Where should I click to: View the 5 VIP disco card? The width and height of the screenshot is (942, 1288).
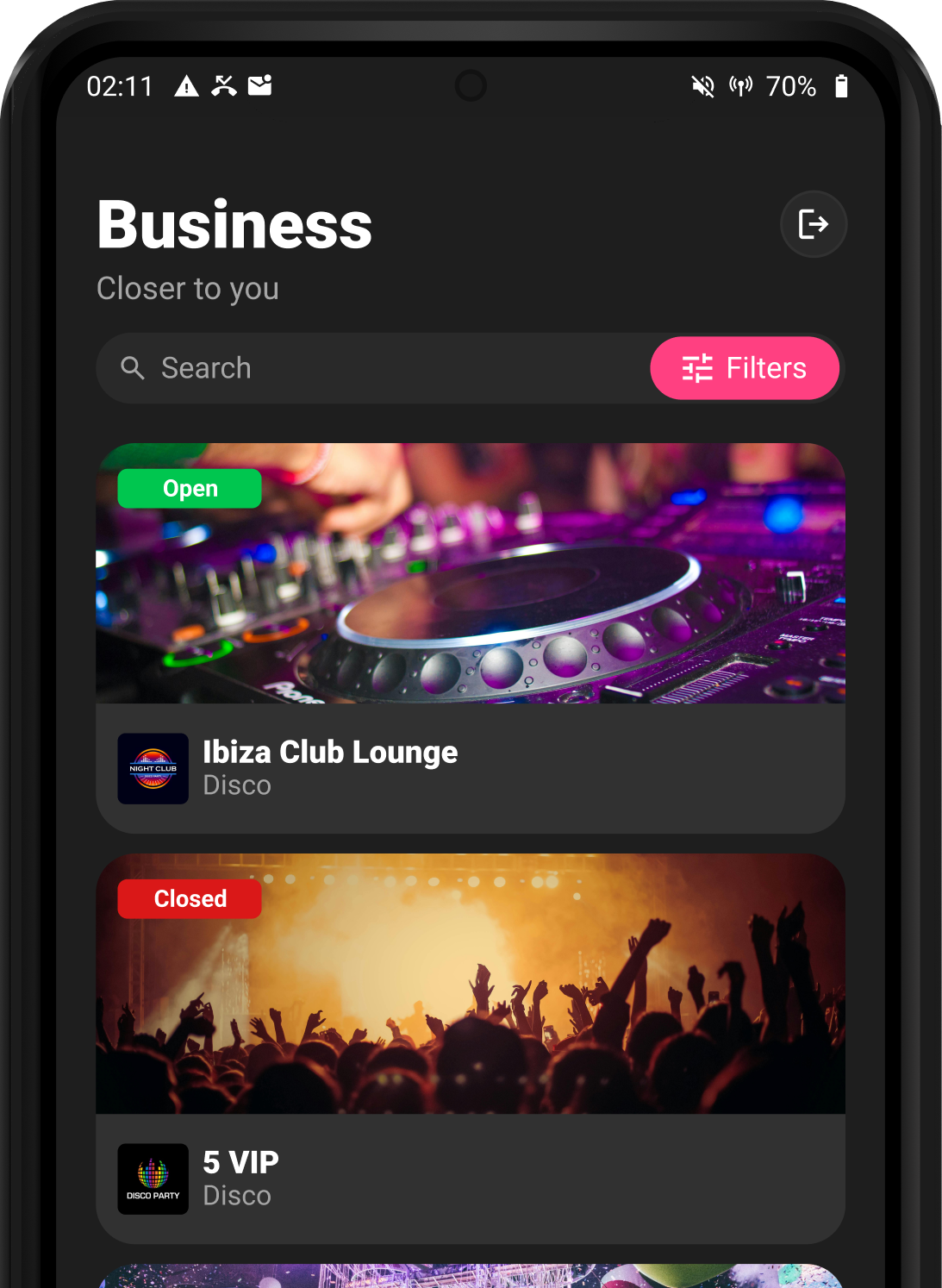[470, 1047]
